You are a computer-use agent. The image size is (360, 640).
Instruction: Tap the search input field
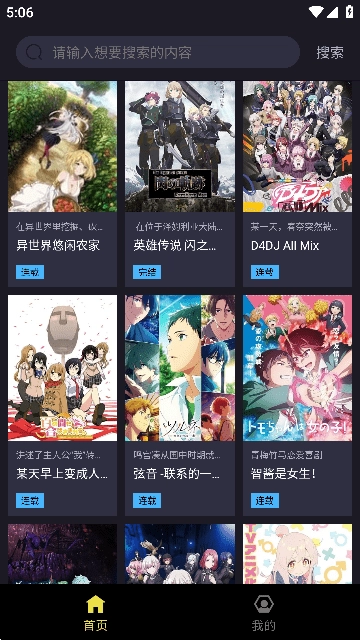pyautogui.click(x=158, y=52)
